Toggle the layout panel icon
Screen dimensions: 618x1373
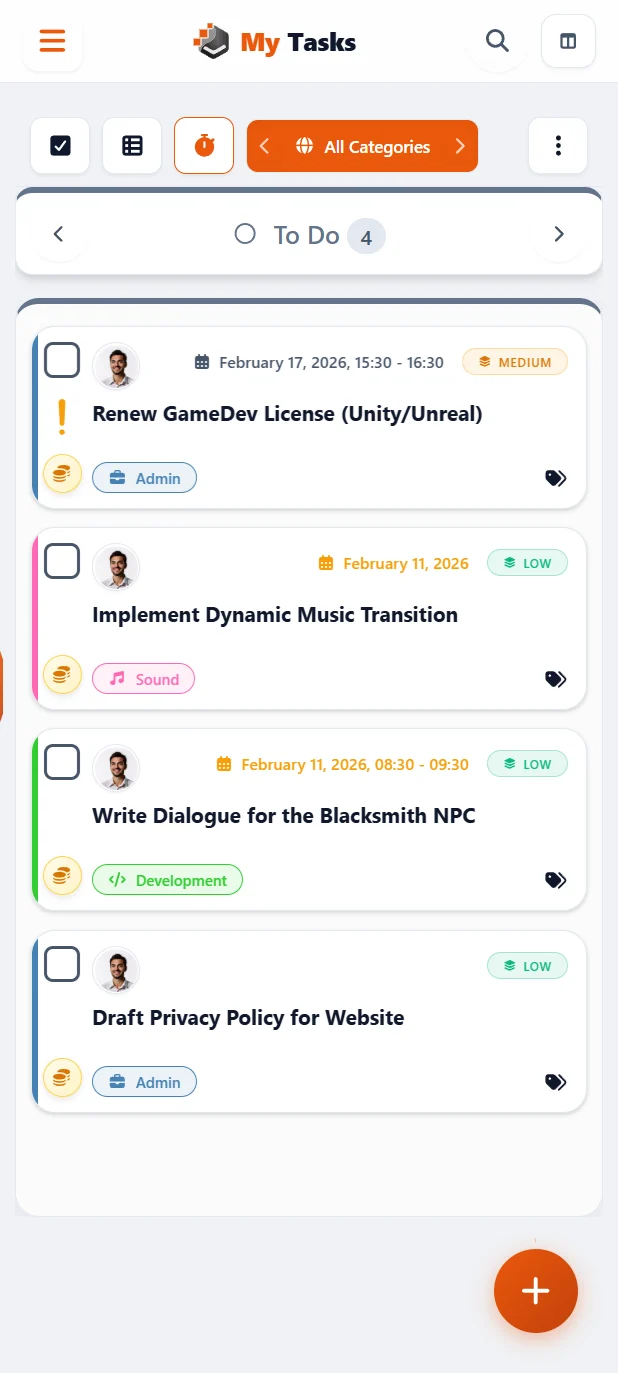[568, 41]
